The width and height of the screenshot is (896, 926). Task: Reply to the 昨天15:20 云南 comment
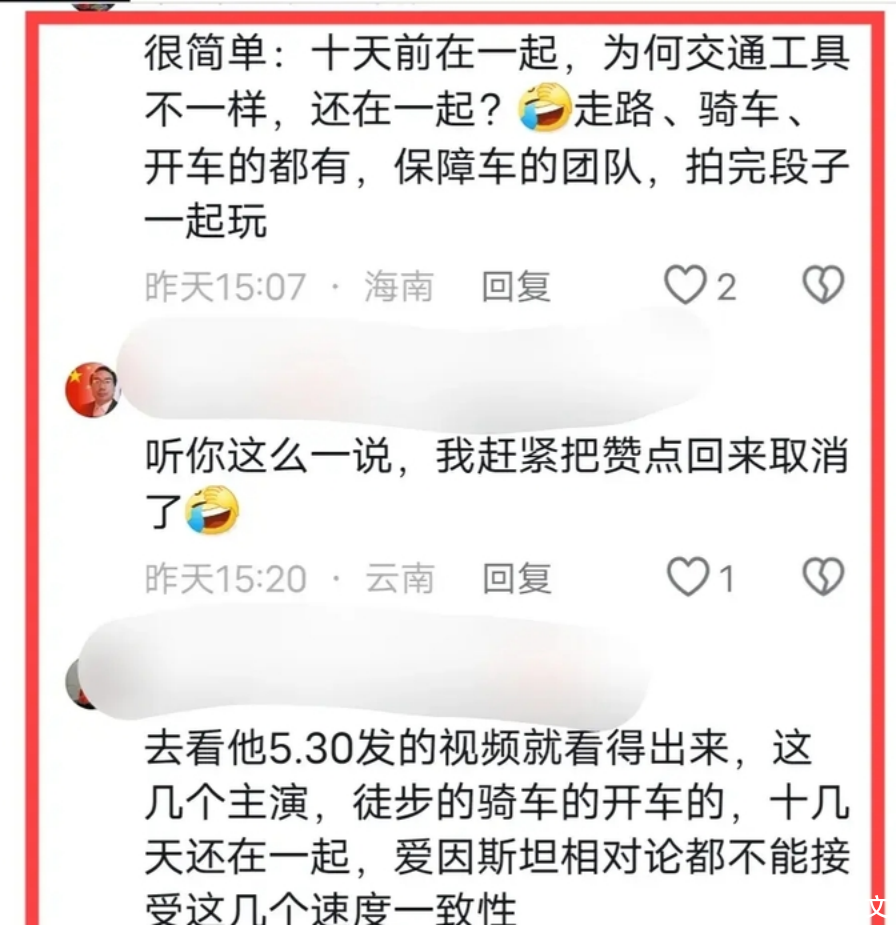click(516, 578)
